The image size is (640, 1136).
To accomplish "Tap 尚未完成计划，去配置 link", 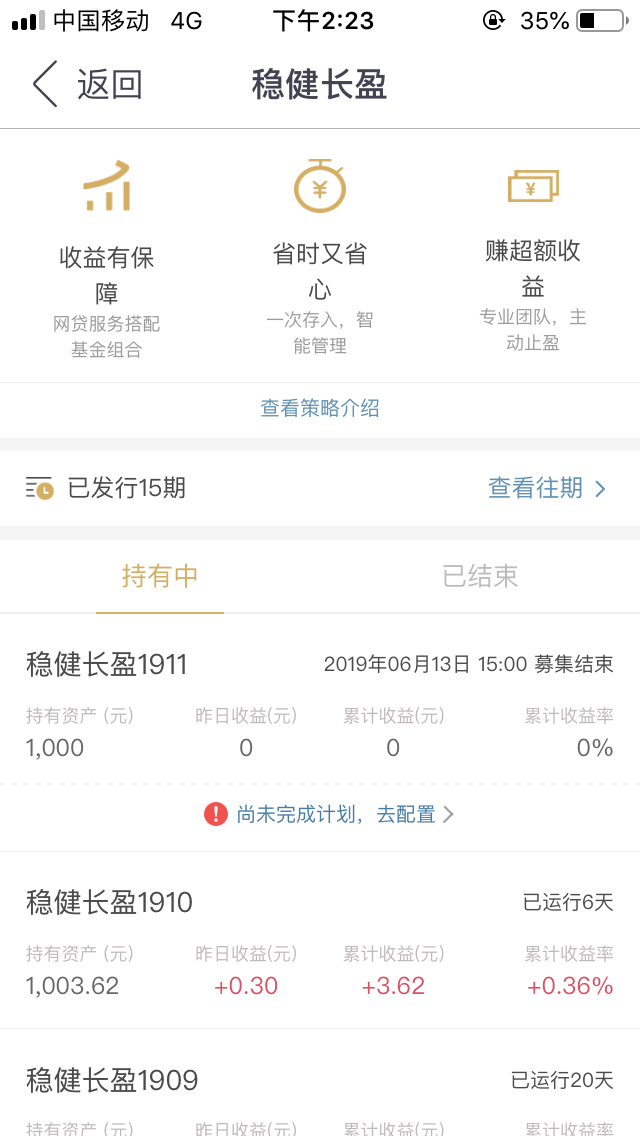I will tap(330, 814).
